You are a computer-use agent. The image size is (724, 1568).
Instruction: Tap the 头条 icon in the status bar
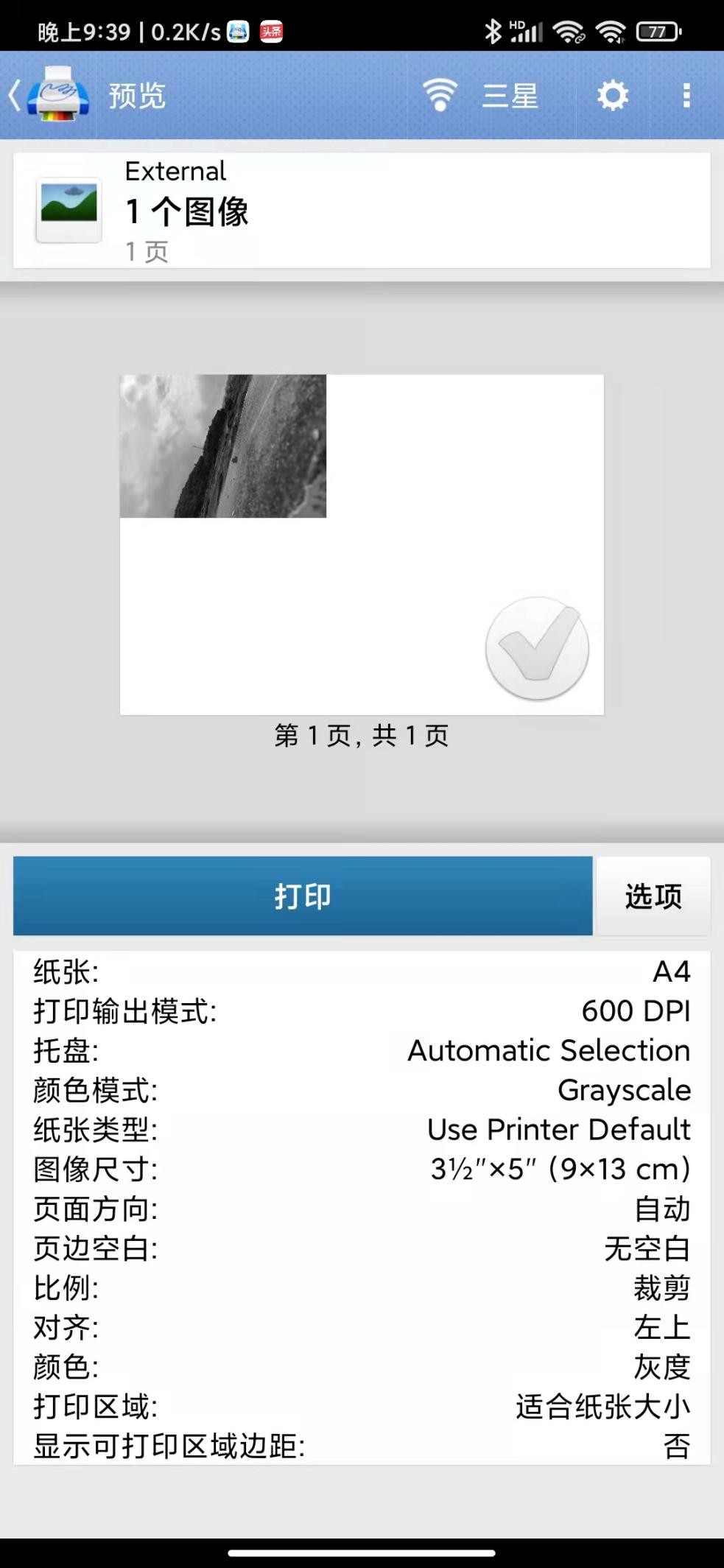click(x=269, y=30)
